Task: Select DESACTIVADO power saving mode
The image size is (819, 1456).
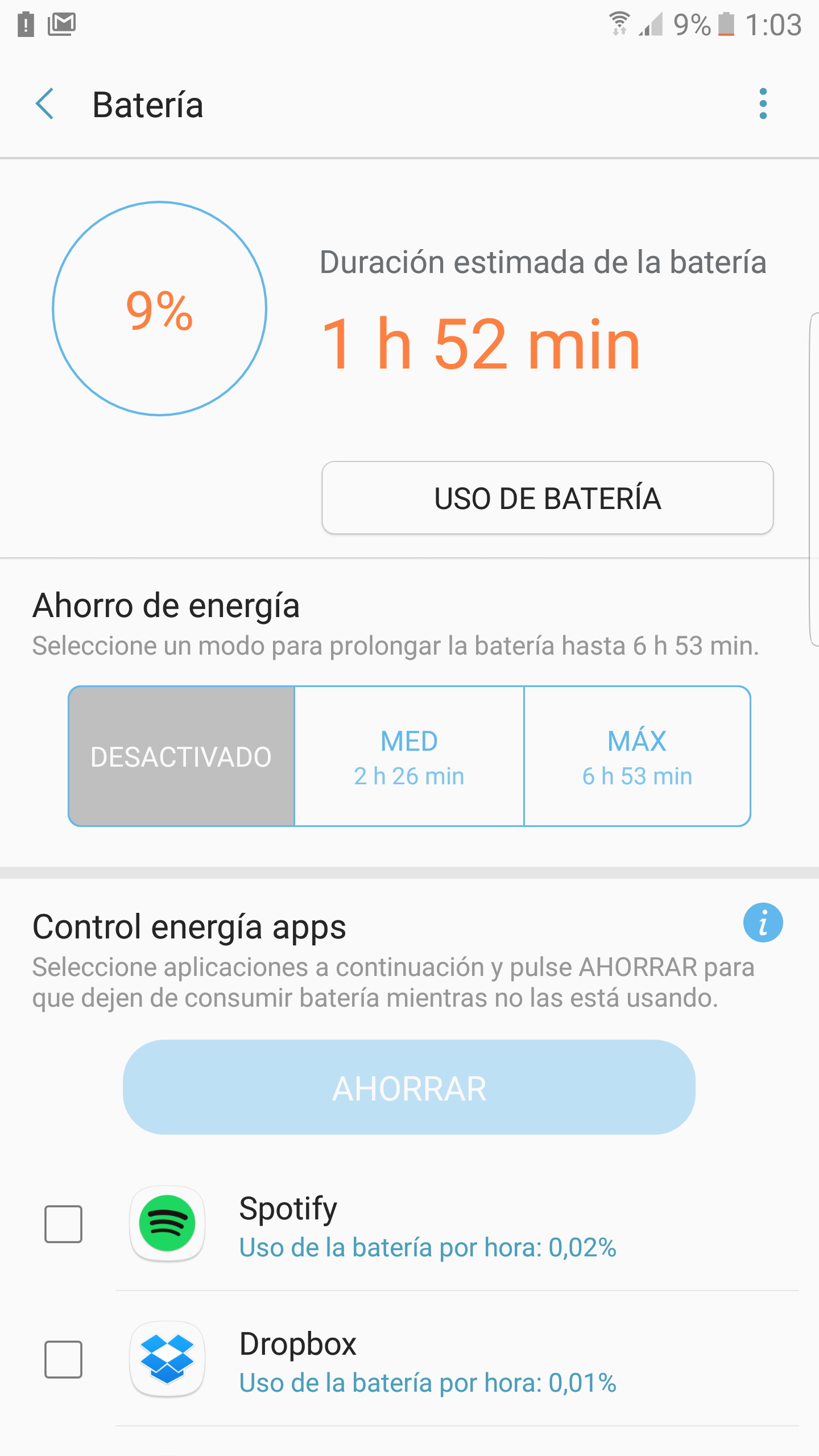Action: point(181,756)
